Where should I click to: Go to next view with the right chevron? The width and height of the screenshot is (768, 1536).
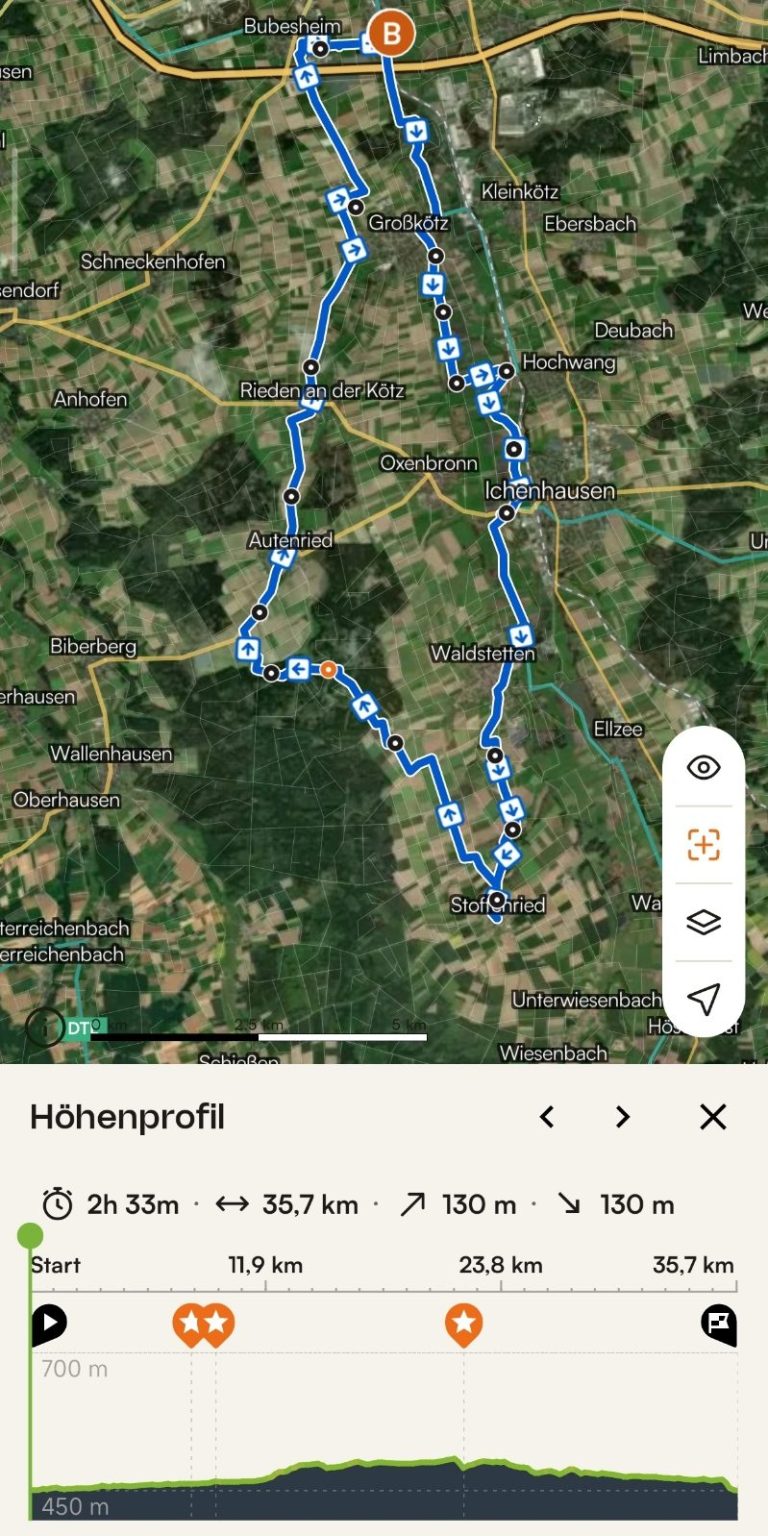coord(622,1117)
